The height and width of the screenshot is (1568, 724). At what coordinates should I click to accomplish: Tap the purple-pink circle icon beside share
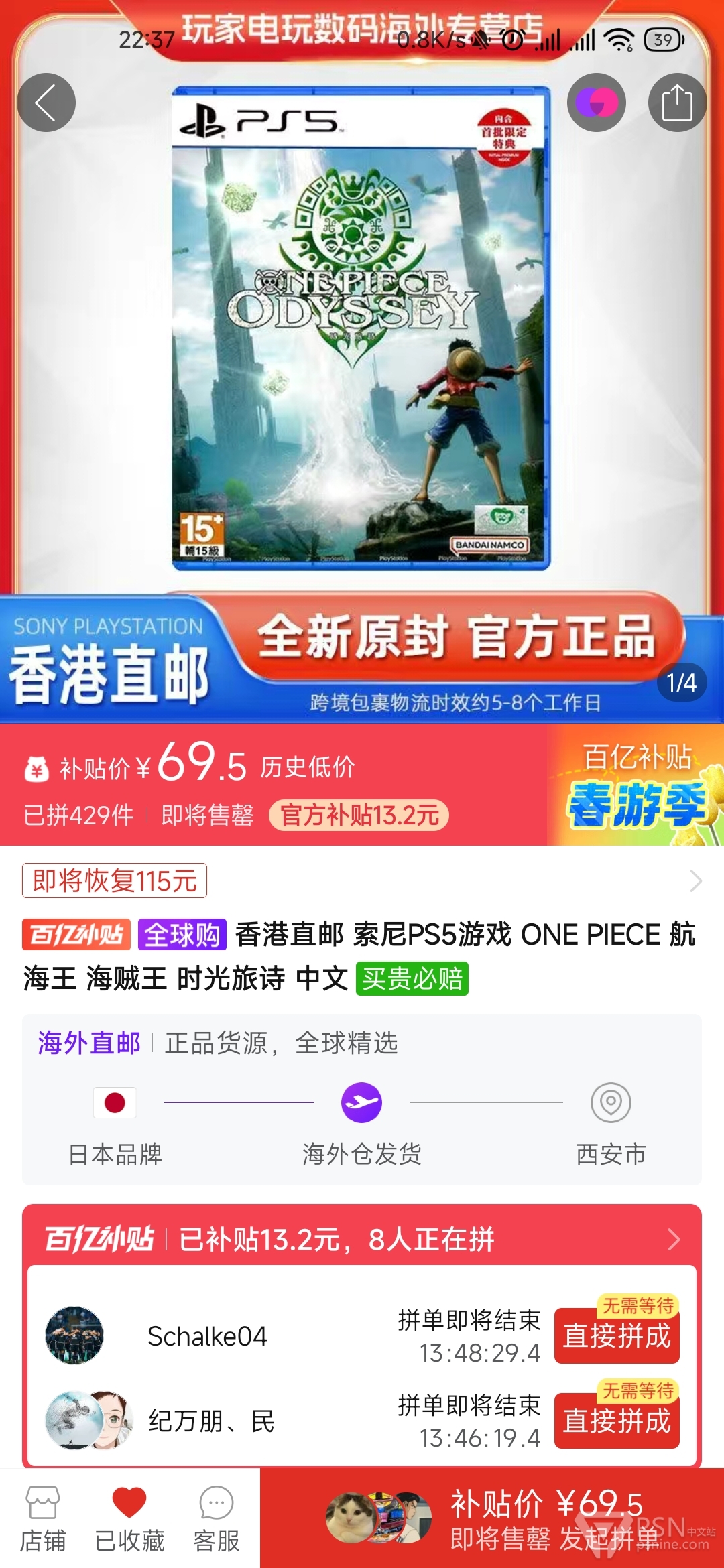point(596,103)
